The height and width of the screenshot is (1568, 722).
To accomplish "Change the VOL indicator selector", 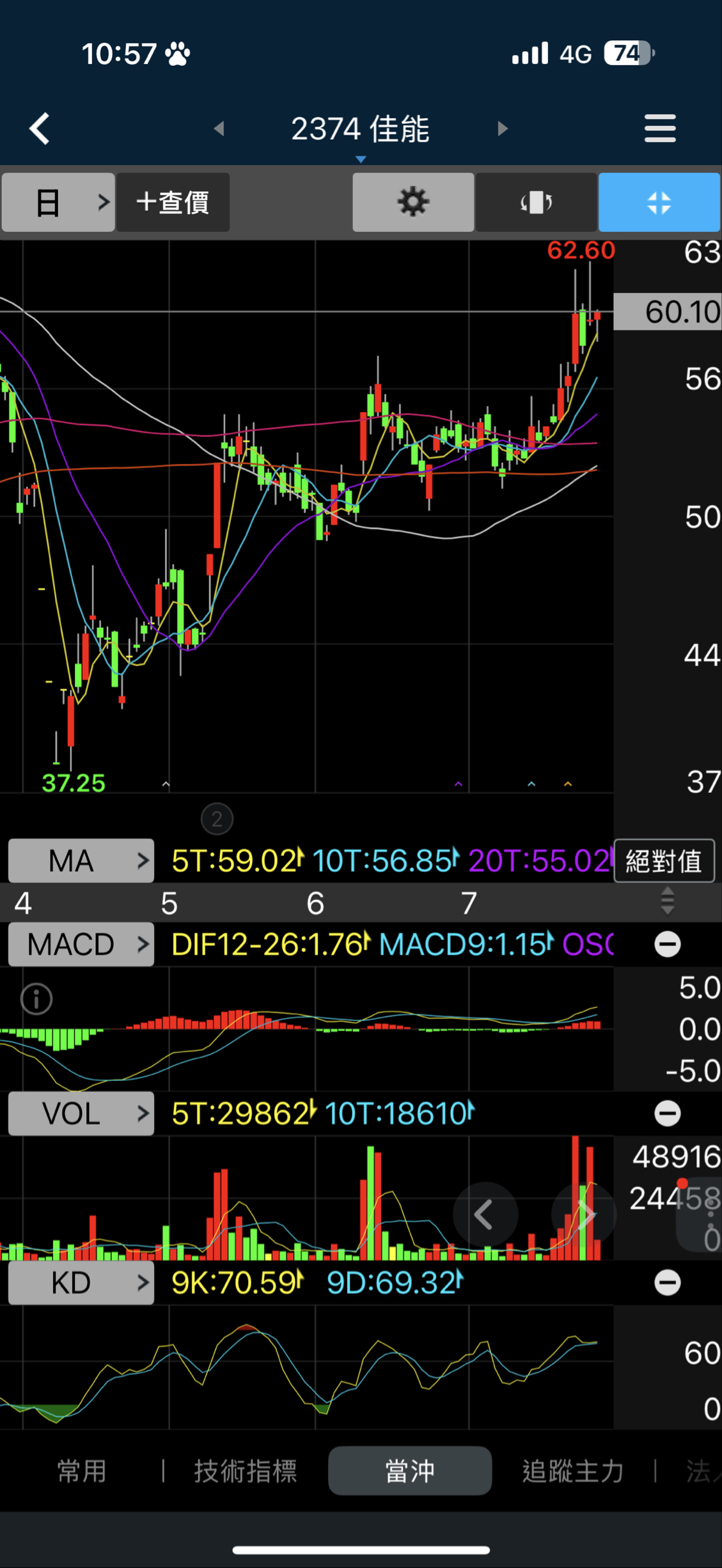I will click(x=81, y=1114).
